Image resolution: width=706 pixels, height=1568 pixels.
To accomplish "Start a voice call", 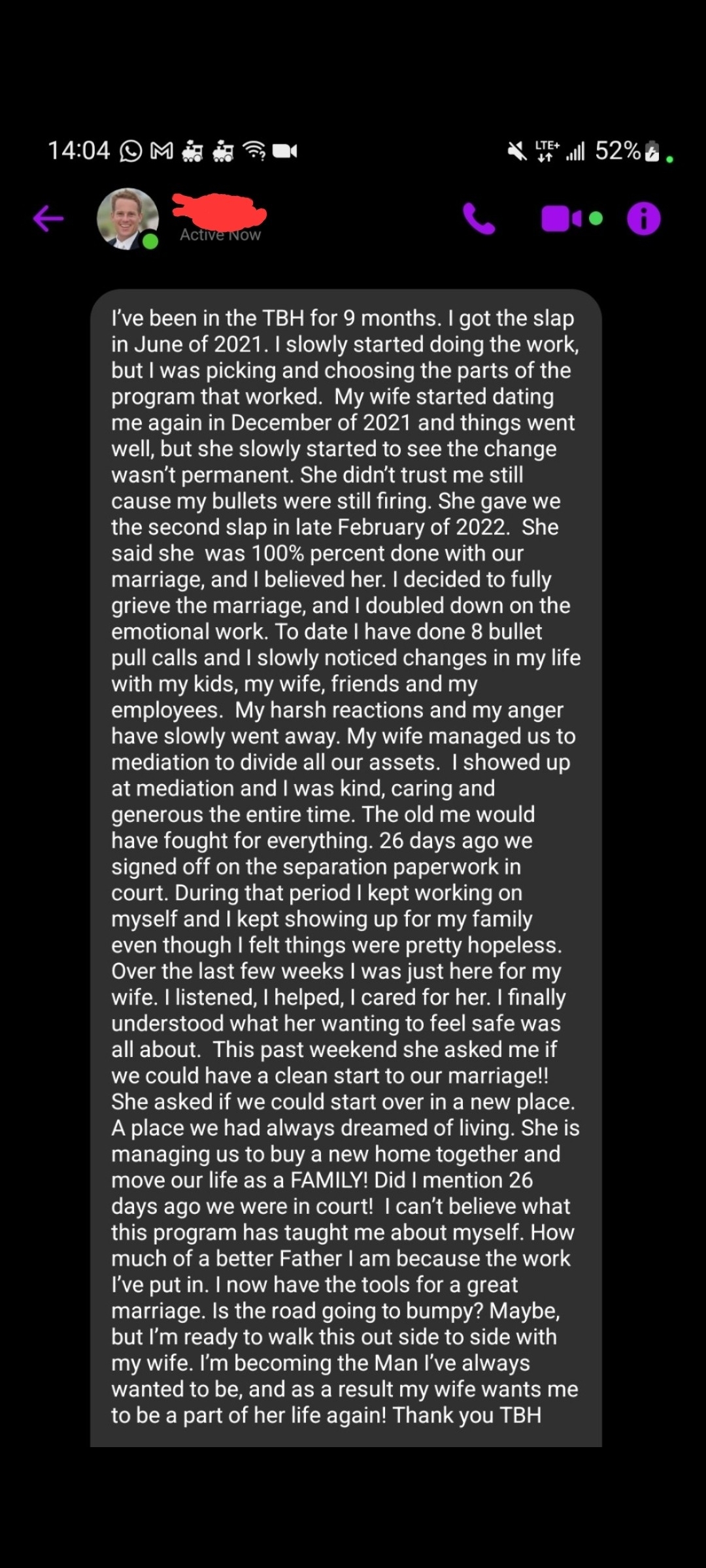I will 479,219.
